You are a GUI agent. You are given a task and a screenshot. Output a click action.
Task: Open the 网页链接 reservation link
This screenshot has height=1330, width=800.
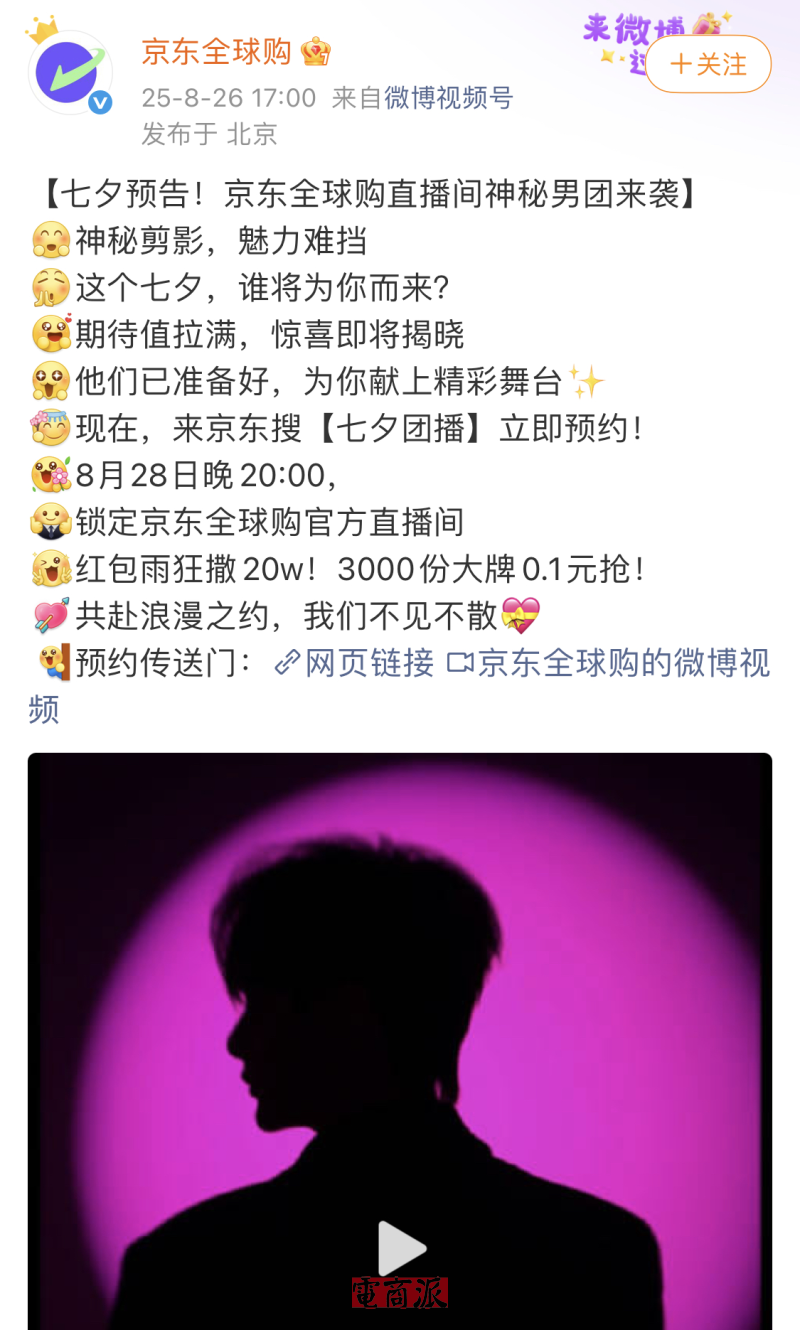(355, 663)
